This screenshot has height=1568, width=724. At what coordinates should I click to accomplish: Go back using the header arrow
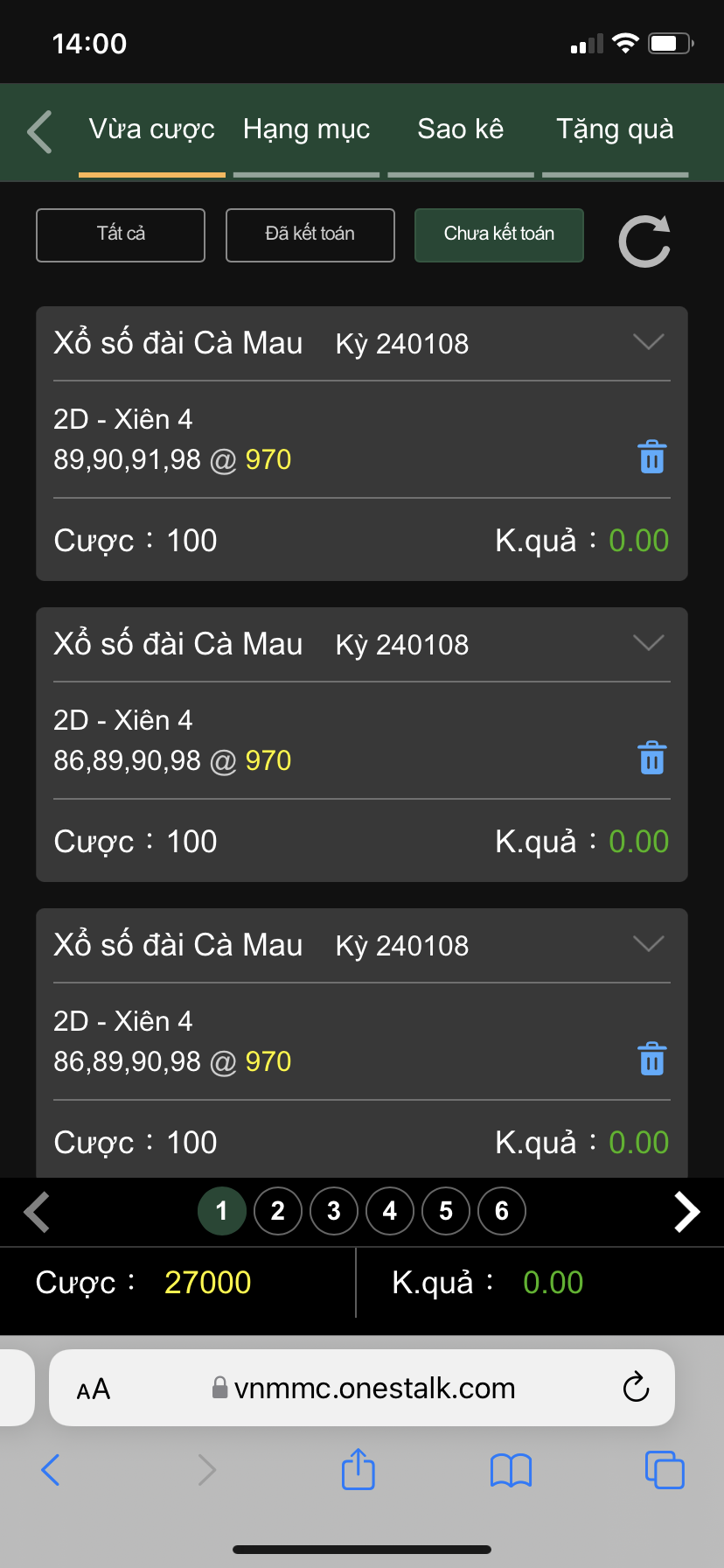pyautogui.click(x=40, y=132)
